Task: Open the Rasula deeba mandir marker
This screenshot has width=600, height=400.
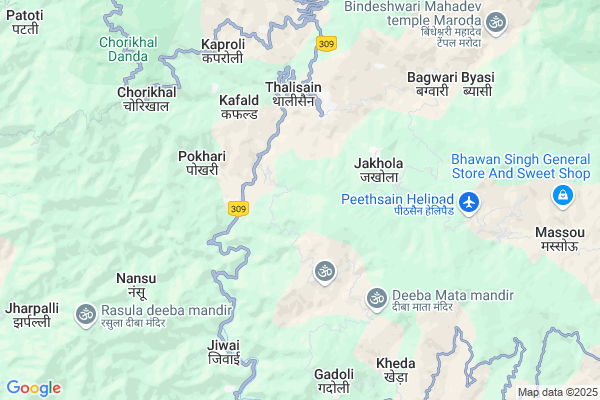Action: (x=85, y=314)
